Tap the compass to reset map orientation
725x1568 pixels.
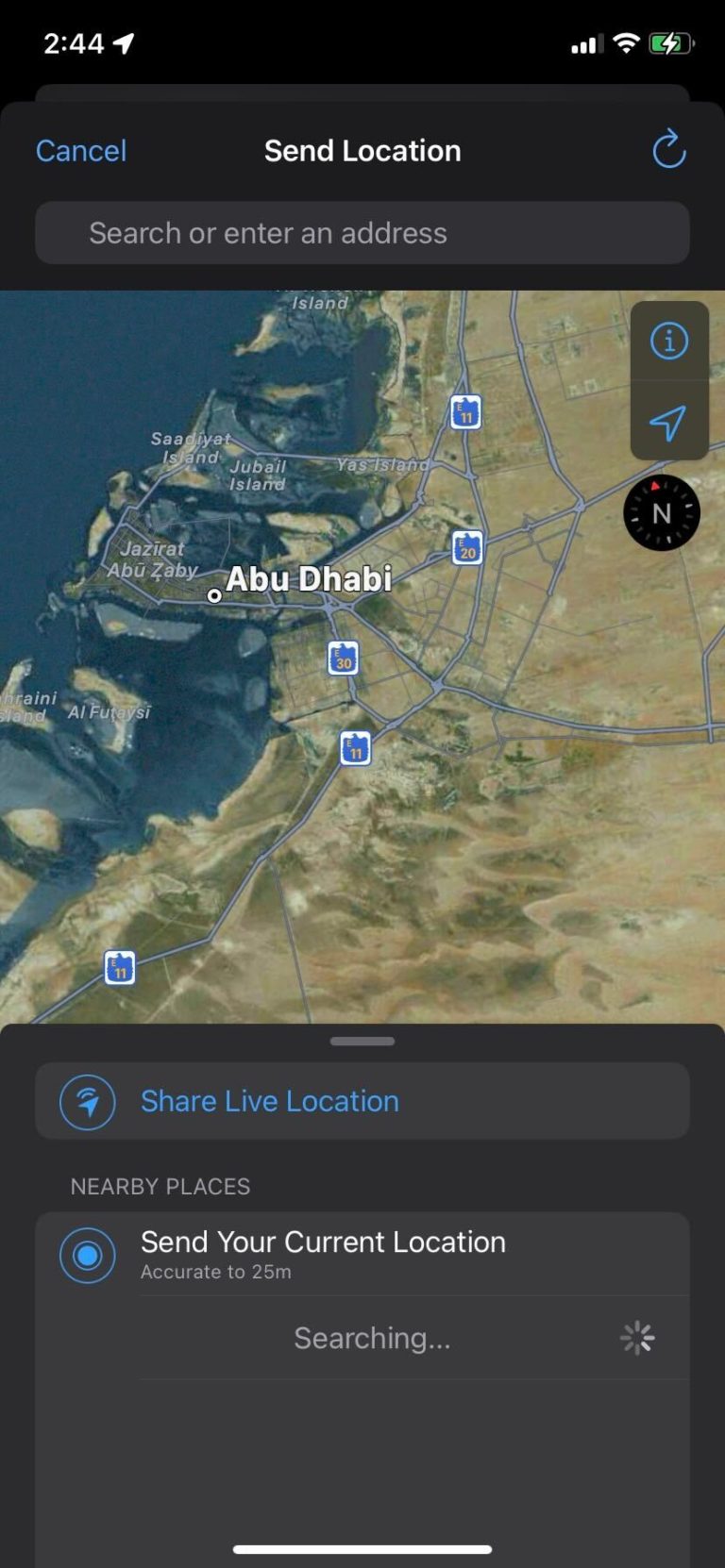coord(661,512)
